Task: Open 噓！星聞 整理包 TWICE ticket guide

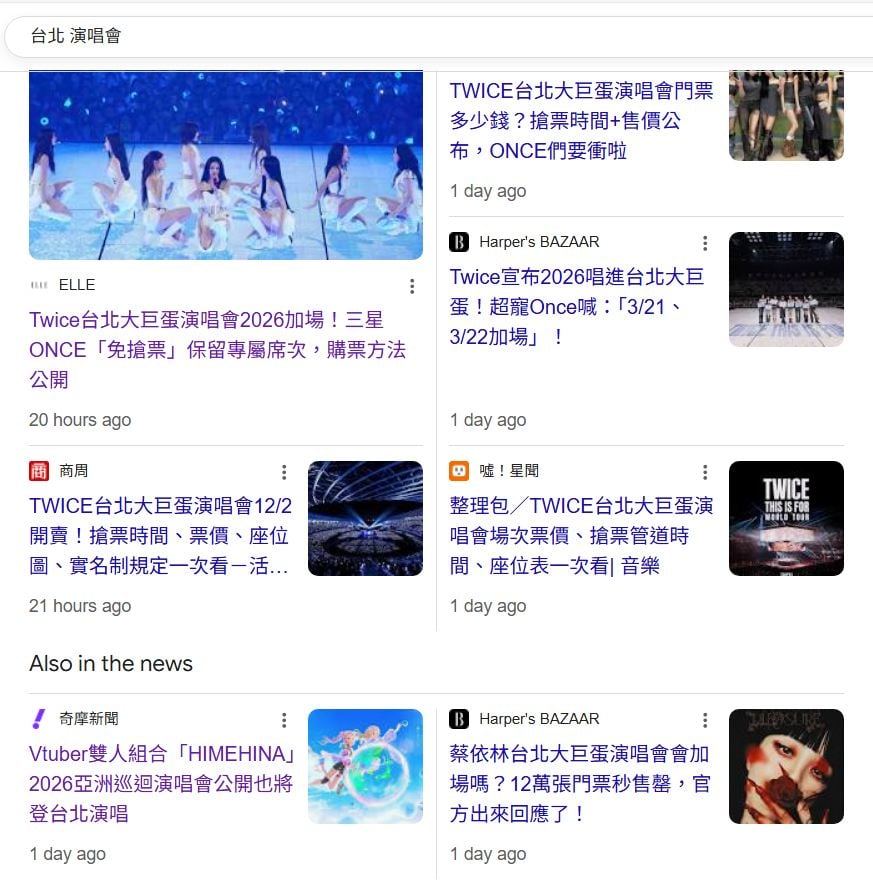Action: pos(581,536)
